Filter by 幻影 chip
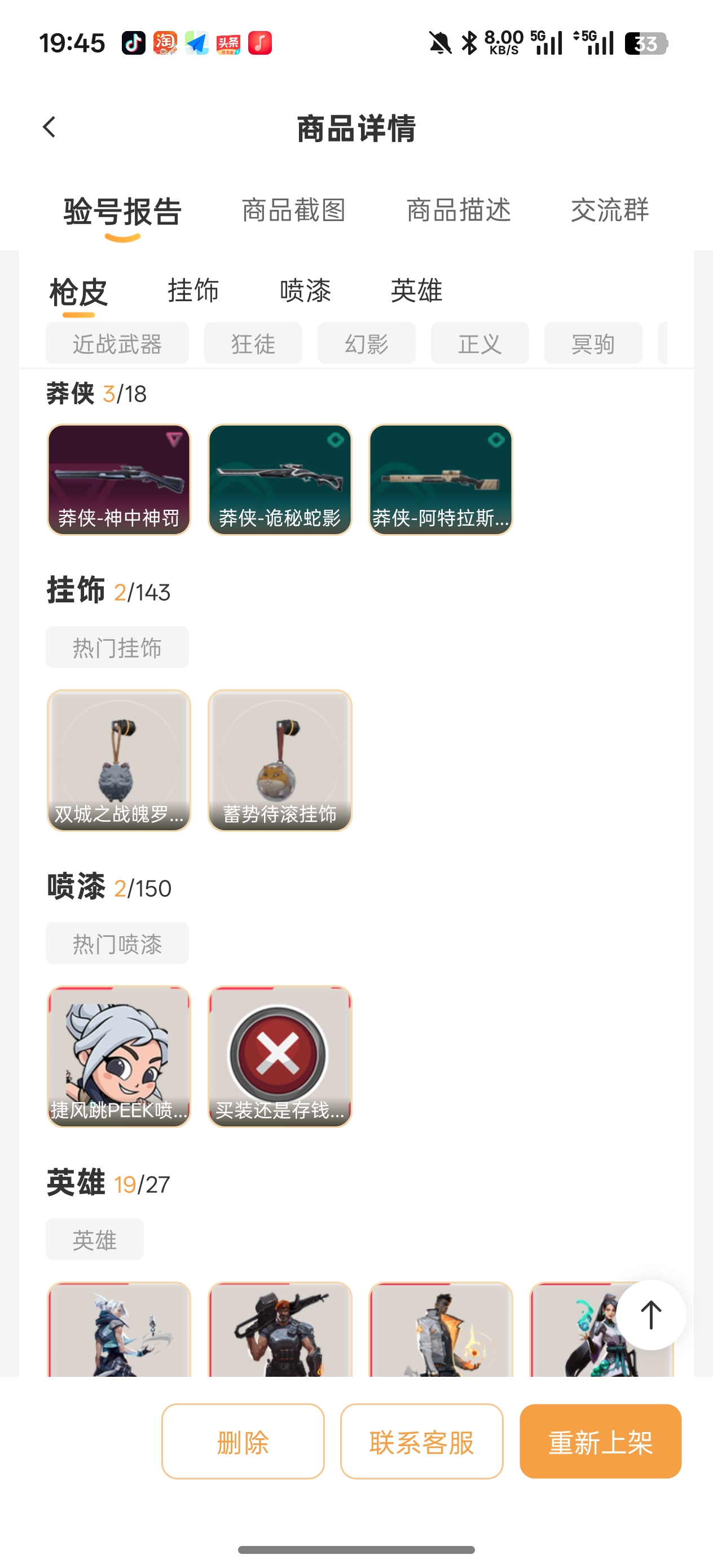This screenshot has width=713, height=1568. tap(366, 344)
